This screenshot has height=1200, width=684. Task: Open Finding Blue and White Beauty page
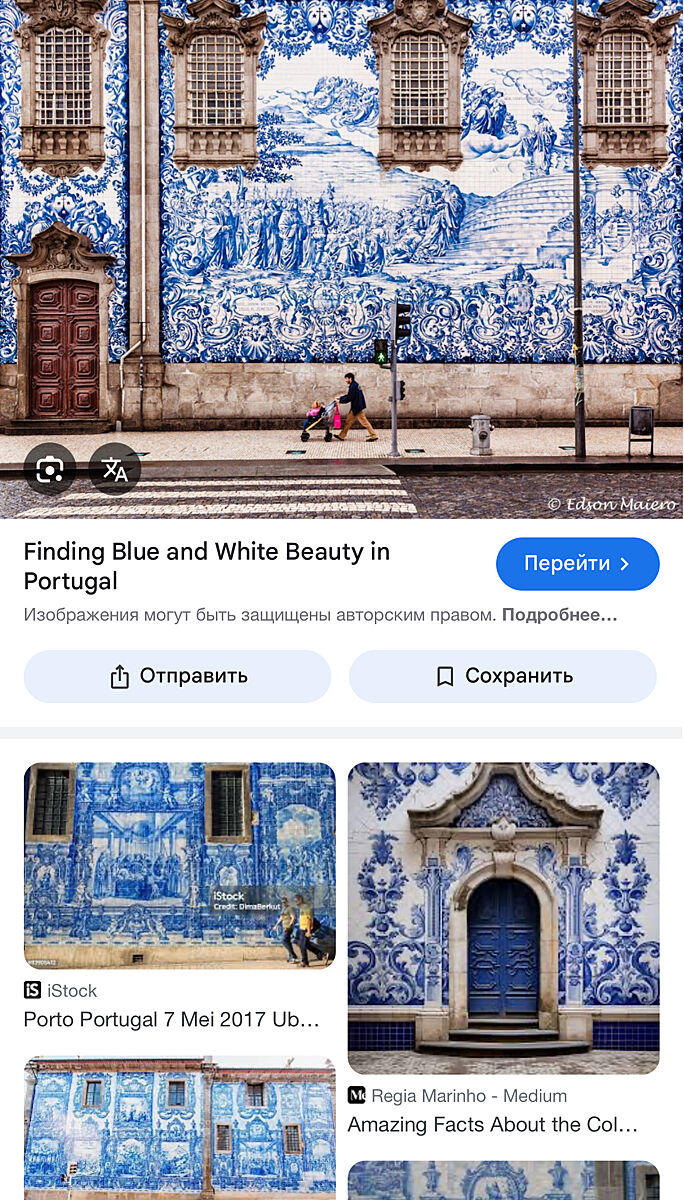[207, 566]
